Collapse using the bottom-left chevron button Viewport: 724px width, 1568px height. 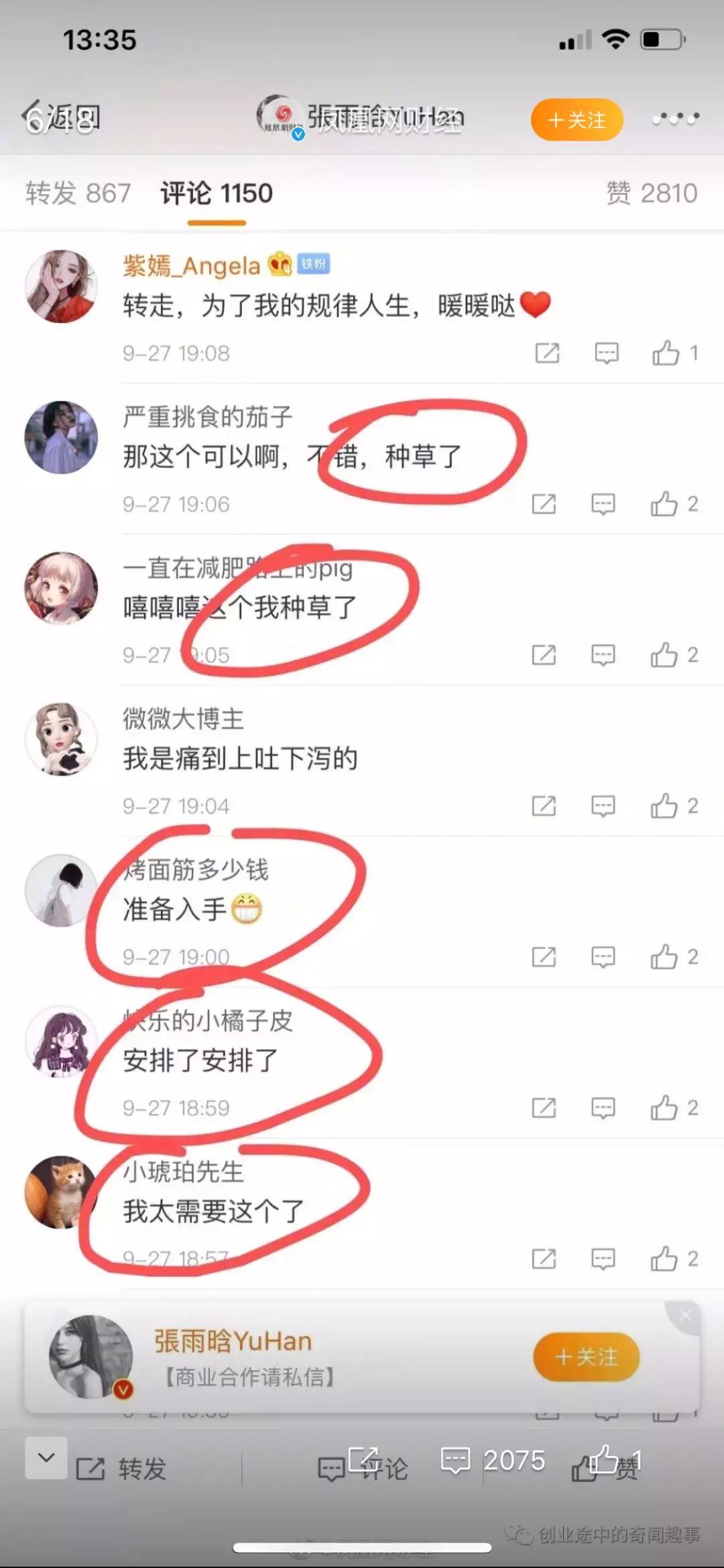(x=46, y=1457)
